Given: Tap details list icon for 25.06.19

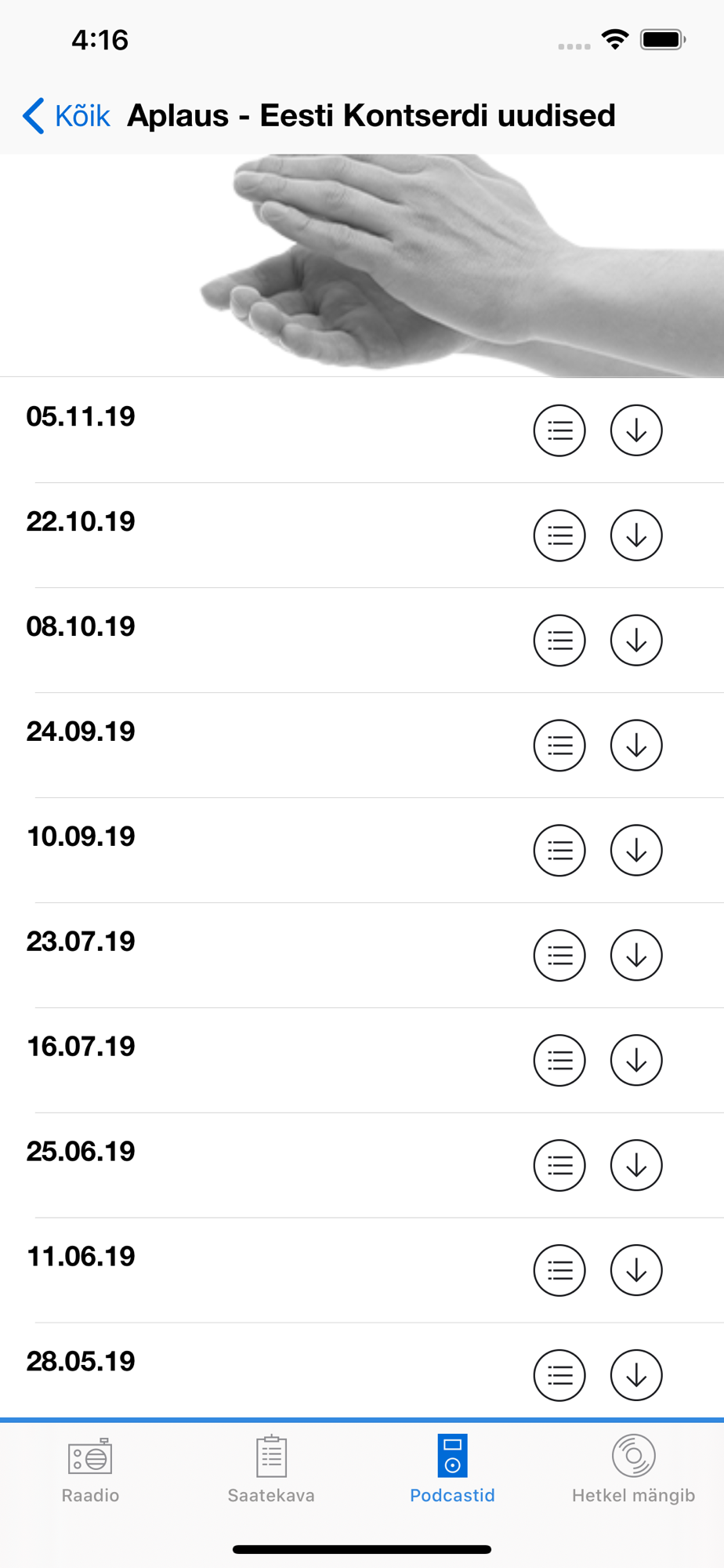Looking at the screenshot, I should point(559,1166).
